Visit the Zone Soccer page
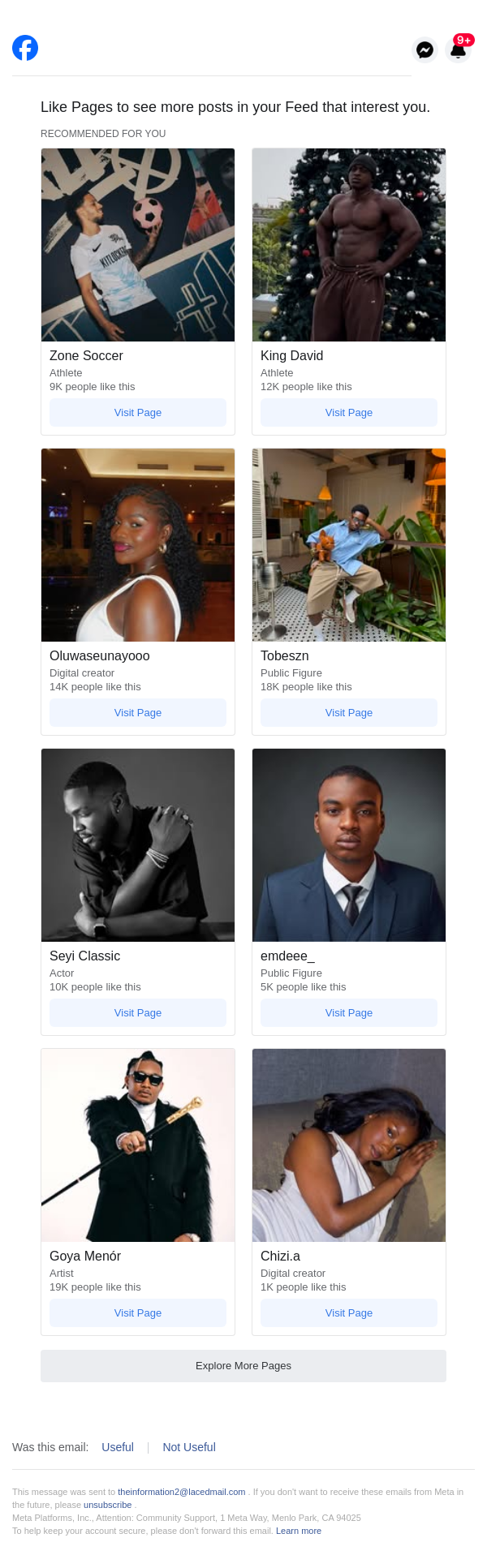Screen dimensions: 487x1568 (x=138, y=413)
